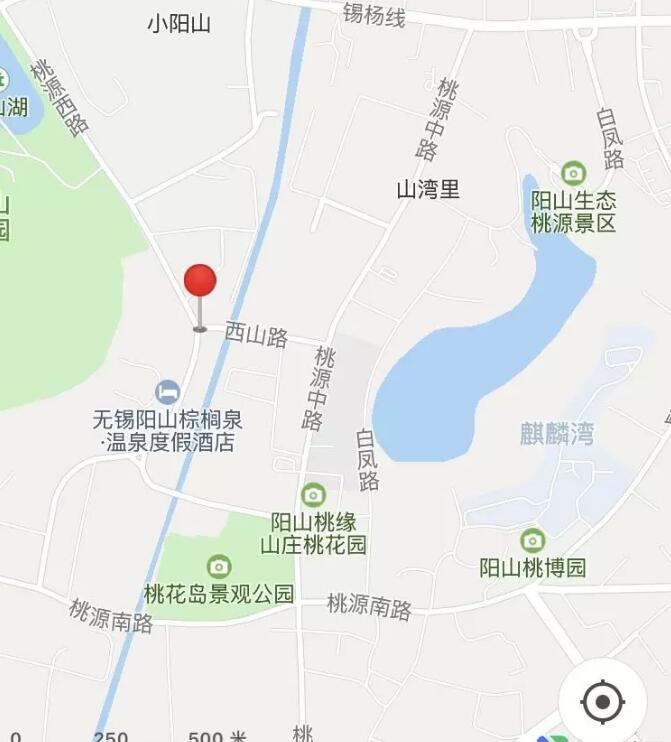This screenshot has height=742, width=671.
Task: Open 阳山桃博园 attraction marker
Action: pyautogui.click(x=533, y=541)
